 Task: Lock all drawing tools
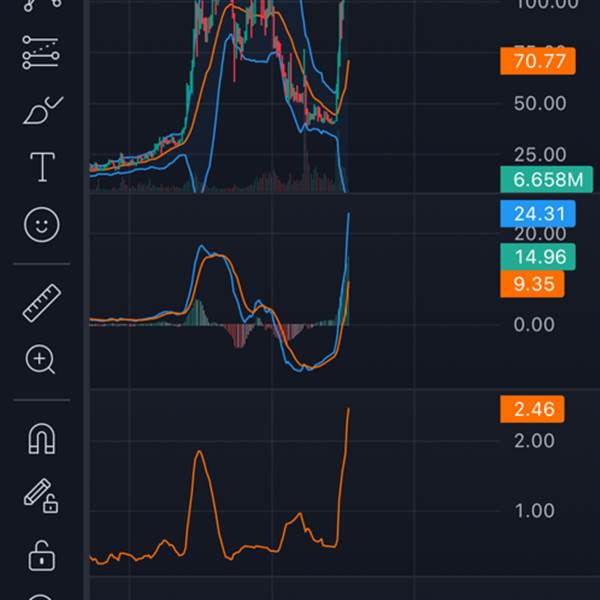(41, 554)
